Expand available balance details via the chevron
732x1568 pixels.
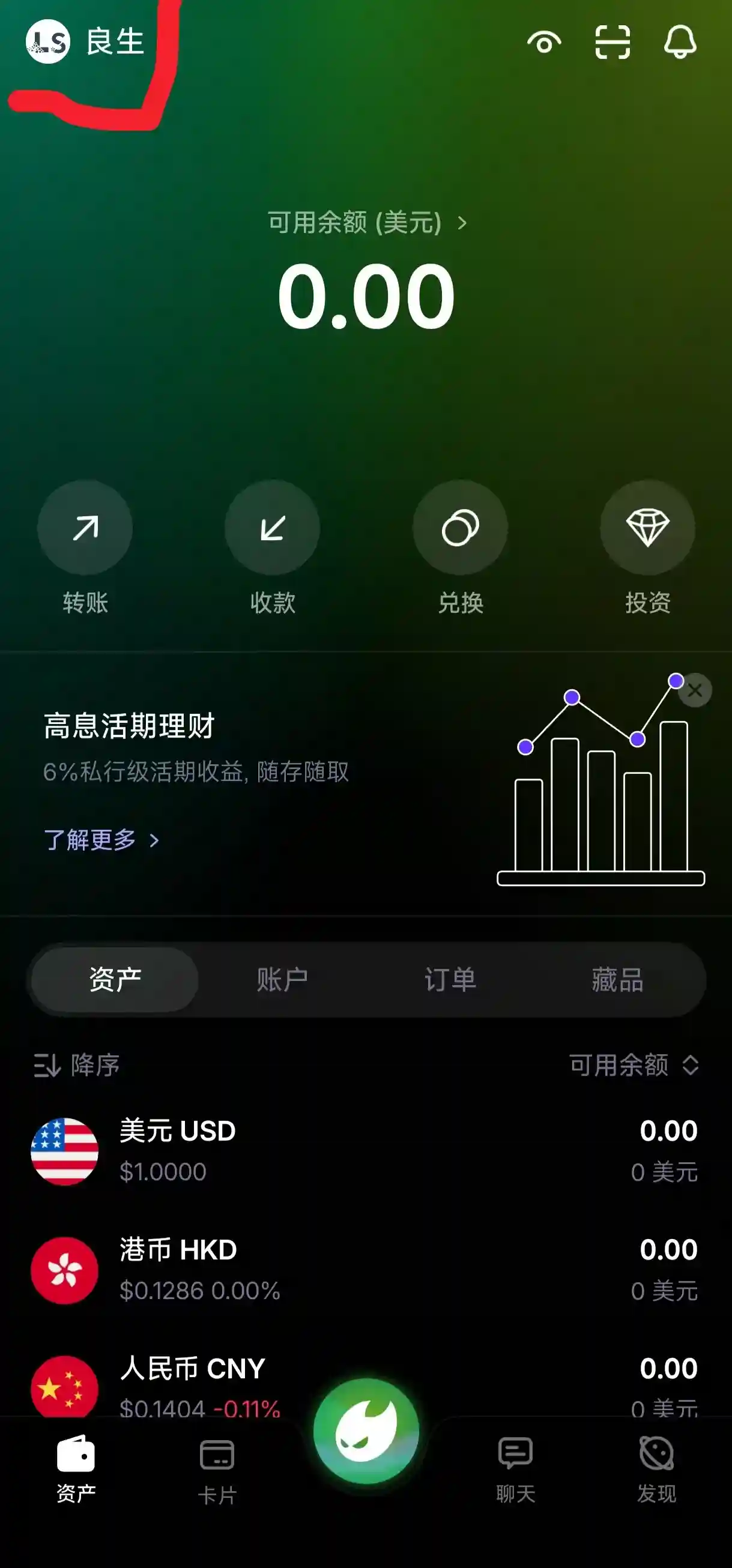tap(464, 223)
